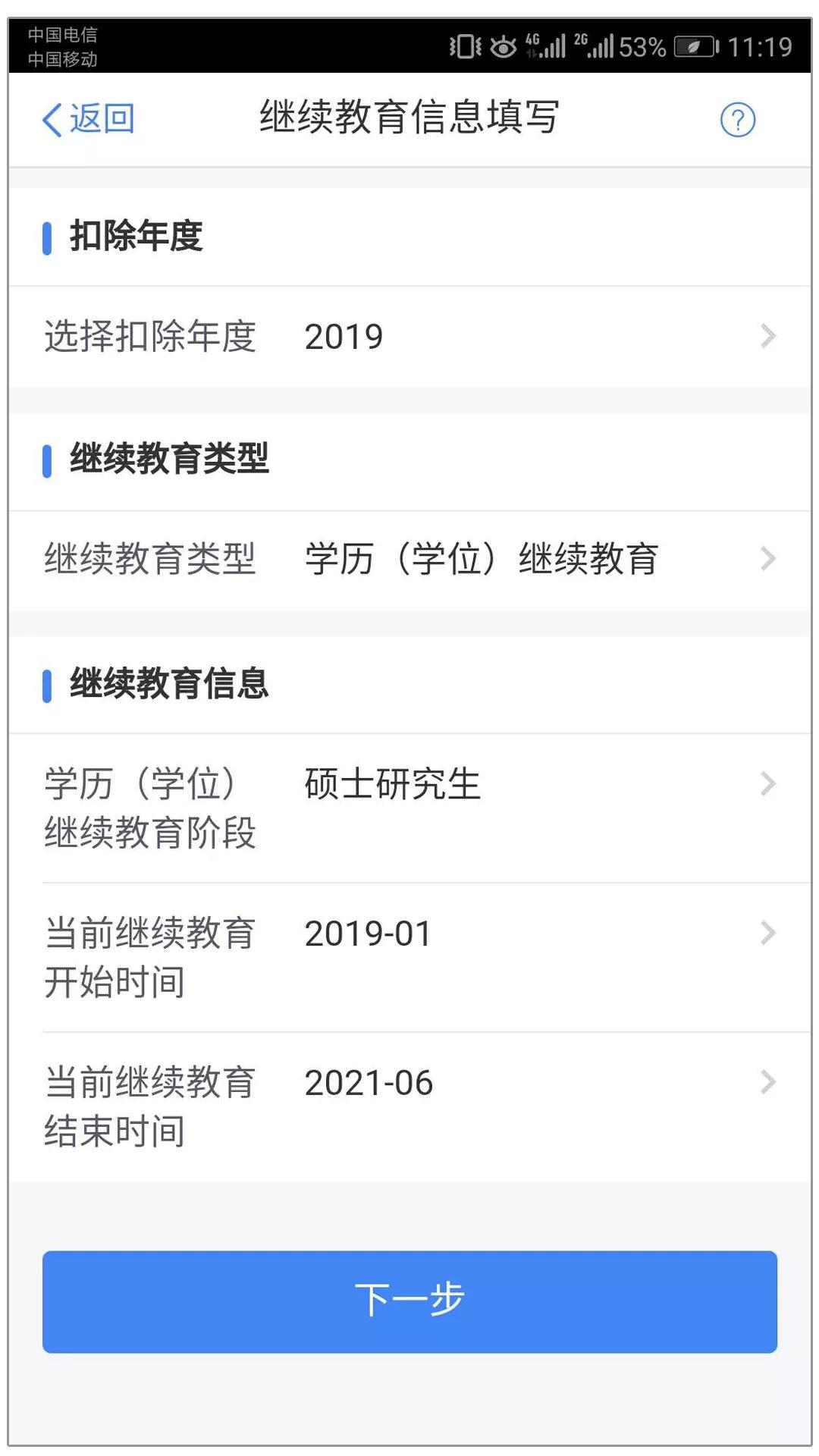The image size is (819, 1456).
Task: Choose the deduction year 选择扣除年度
Action: click(x=409, y=336)
